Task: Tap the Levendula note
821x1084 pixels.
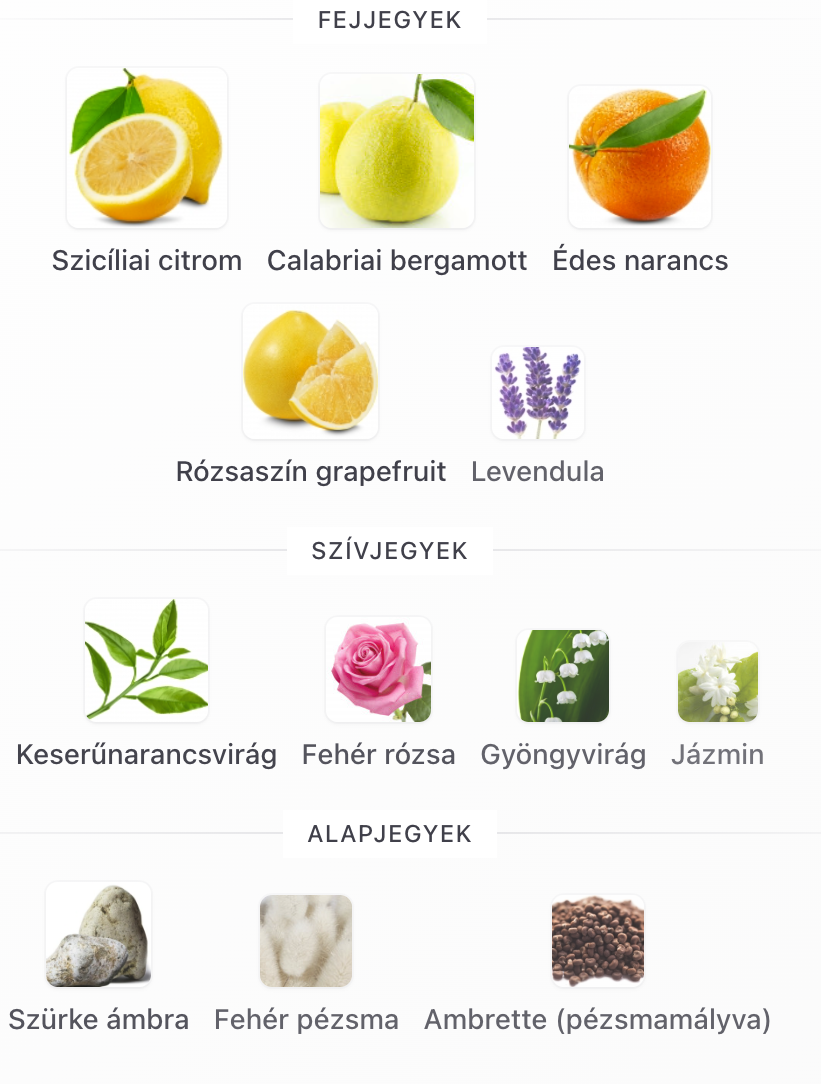Action: [538, 393]
